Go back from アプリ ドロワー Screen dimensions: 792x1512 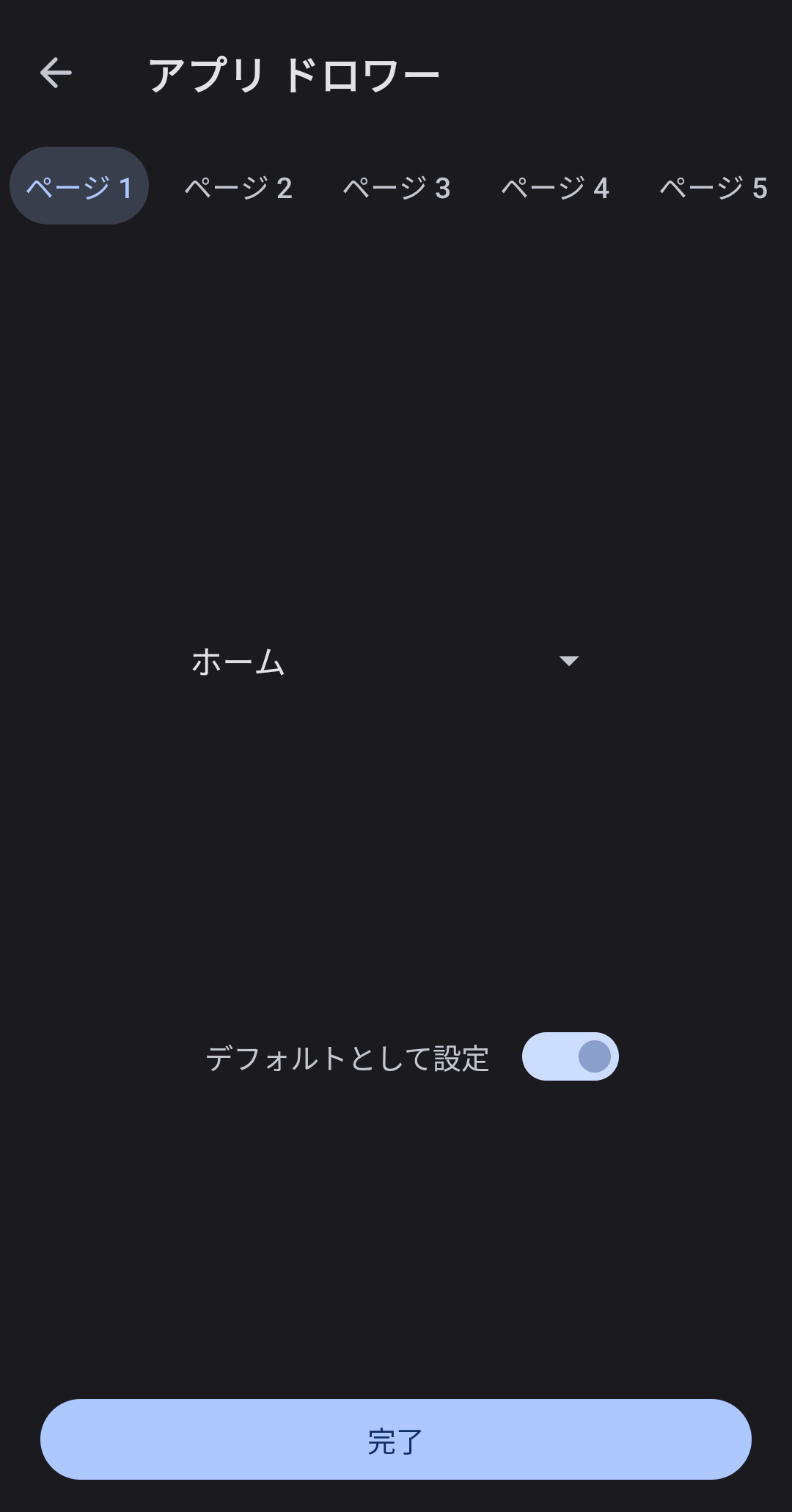point(56,73)
